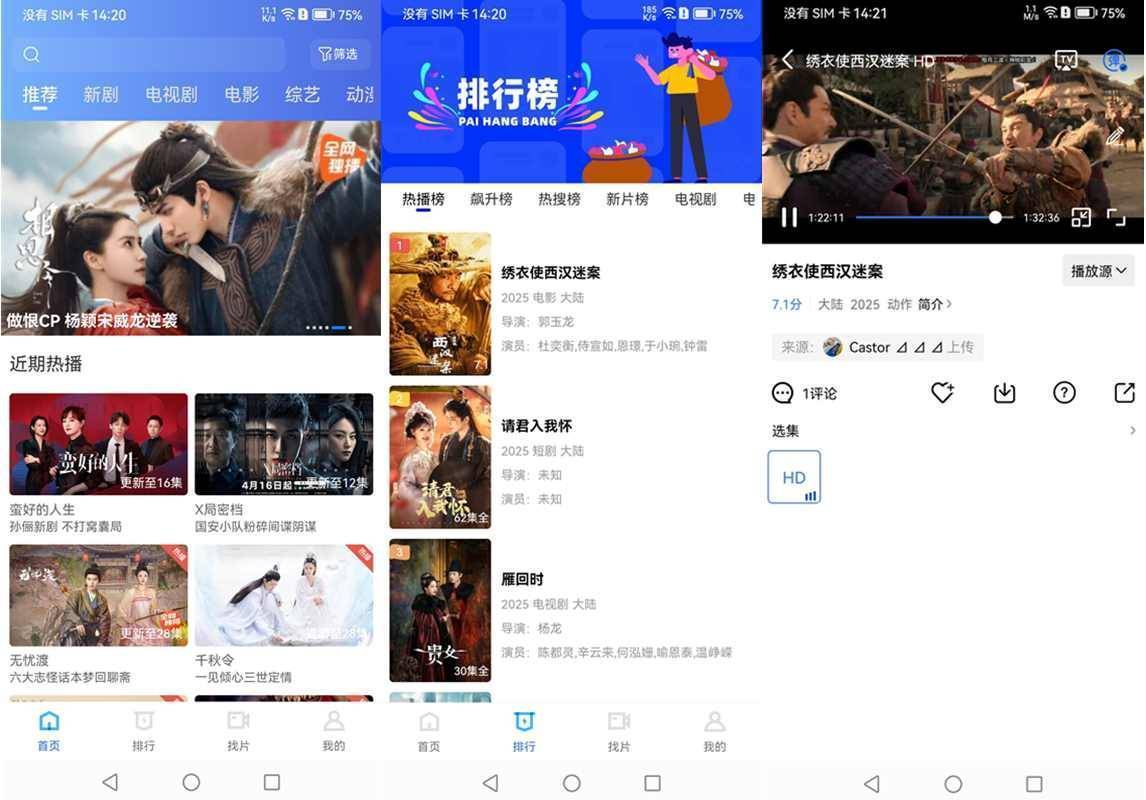Select the 综艺 category tab
The image size is (1146, 800).
[x=302, y=95]
